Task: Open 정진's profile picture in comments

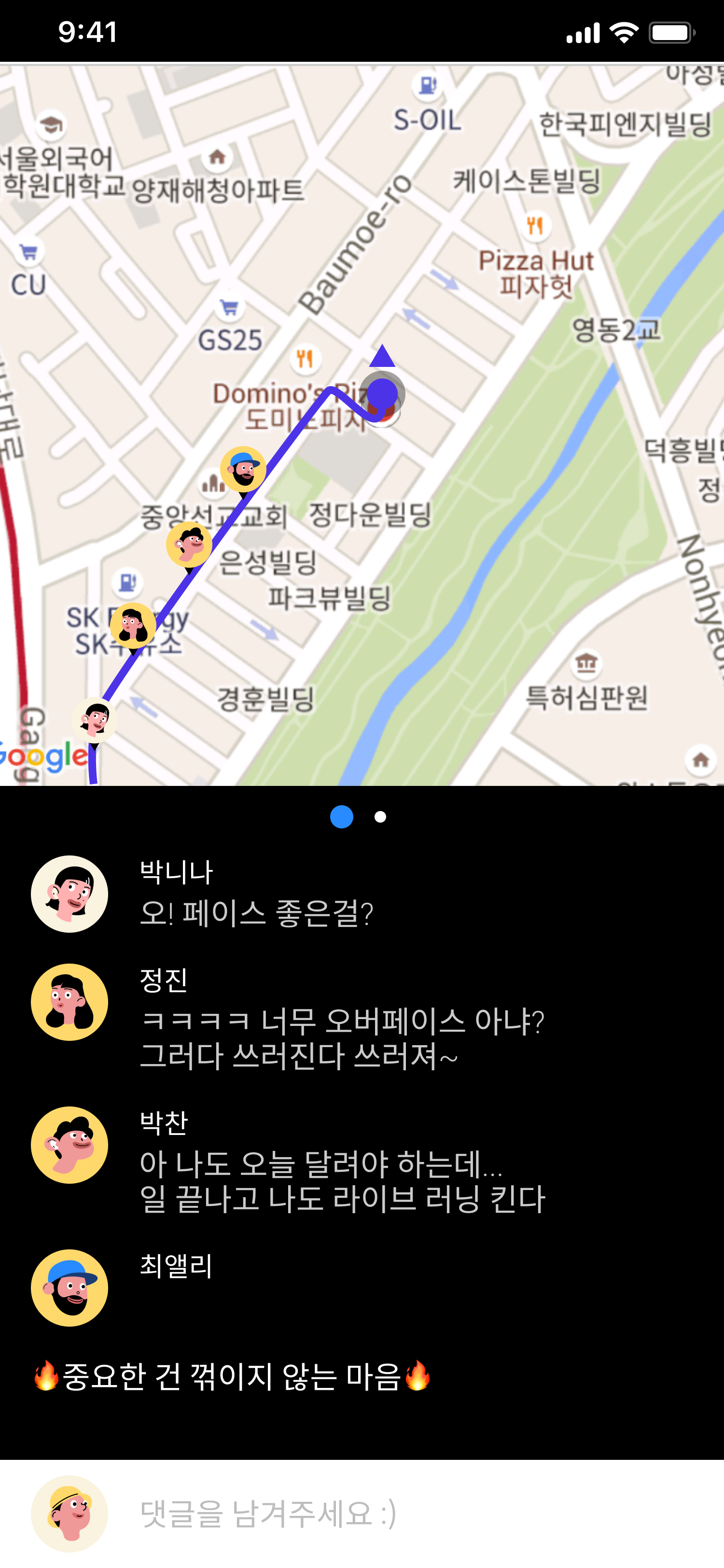Action: (x=70, y=1003)
